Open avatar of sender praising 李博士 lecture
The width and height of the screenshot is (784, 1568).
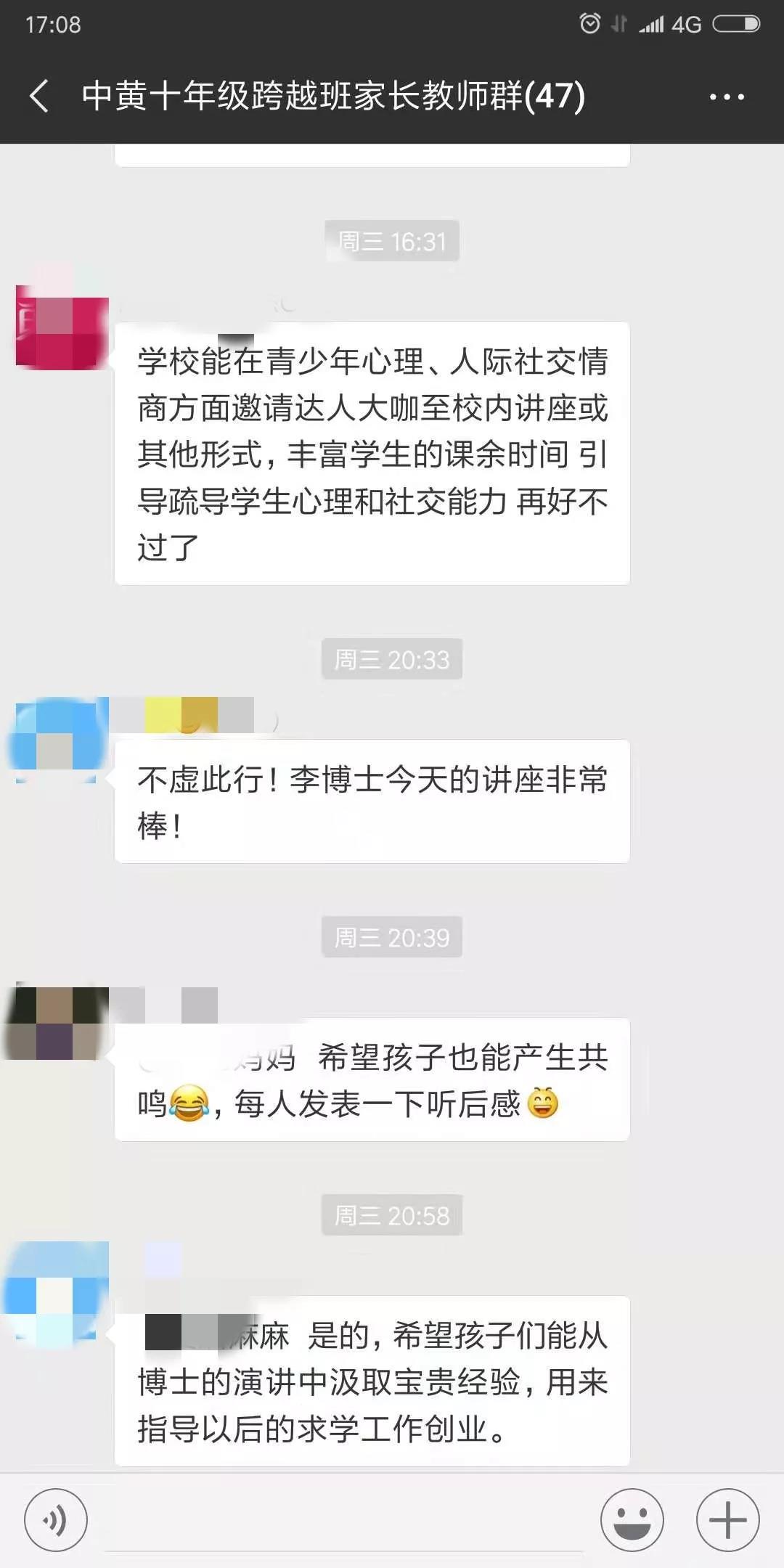pos(57,740)
